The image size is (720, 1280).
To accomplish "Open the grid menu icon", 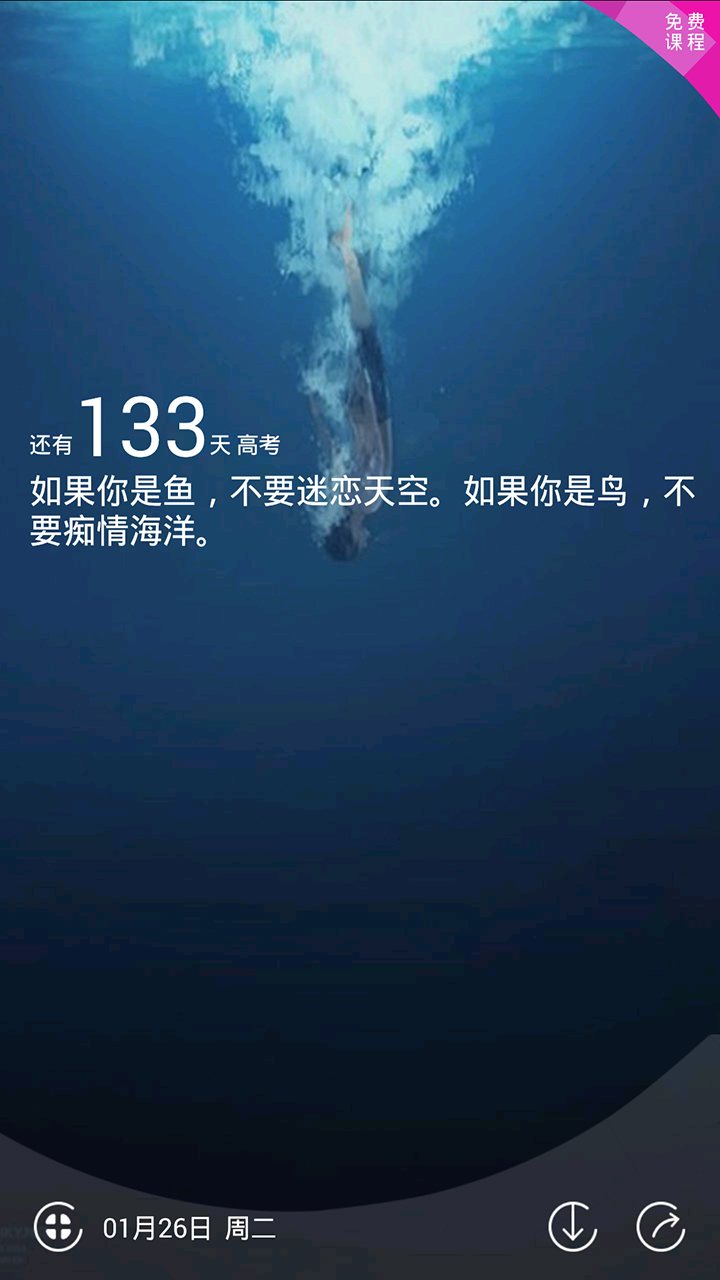I will click(x=59, y=1226).
